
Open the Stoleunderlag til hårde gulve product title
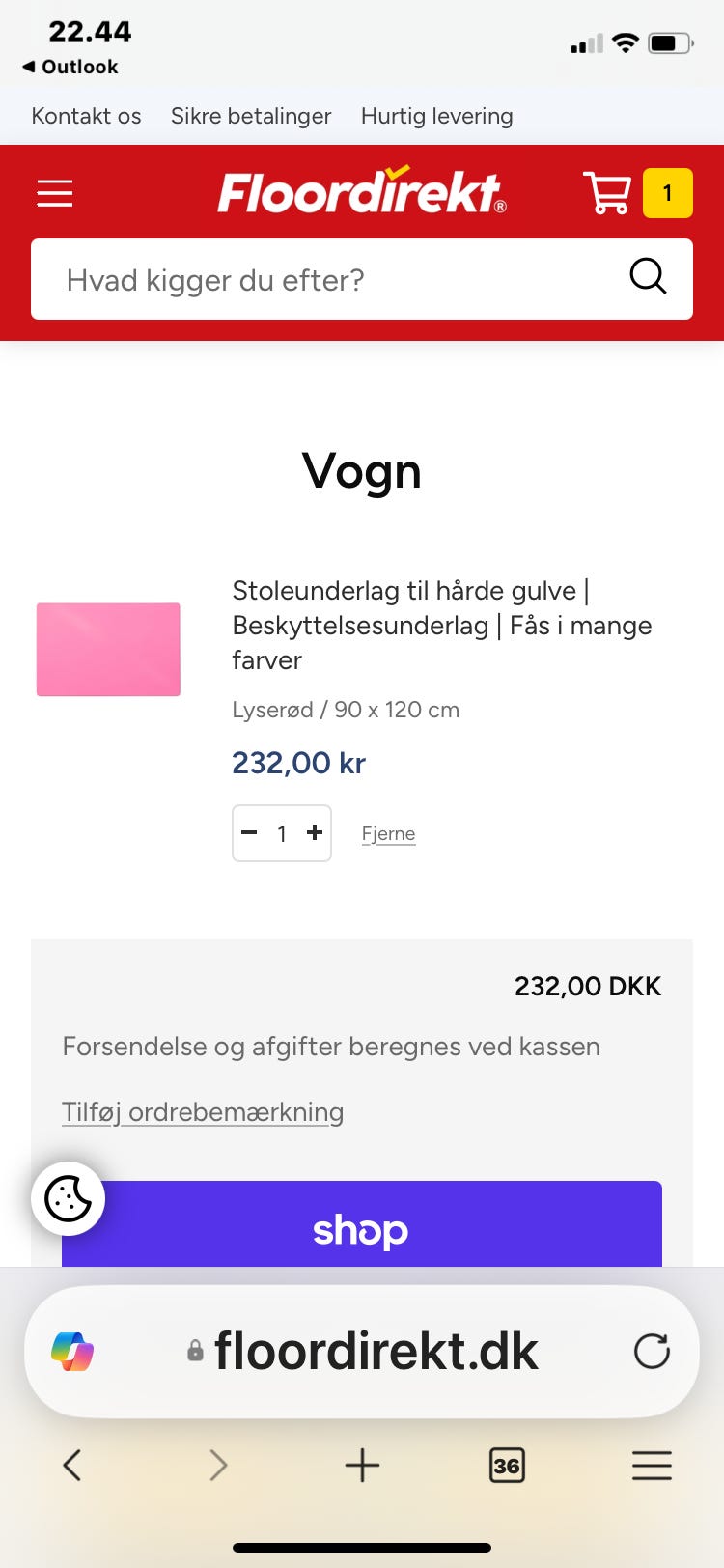click(x=442, y=626)
